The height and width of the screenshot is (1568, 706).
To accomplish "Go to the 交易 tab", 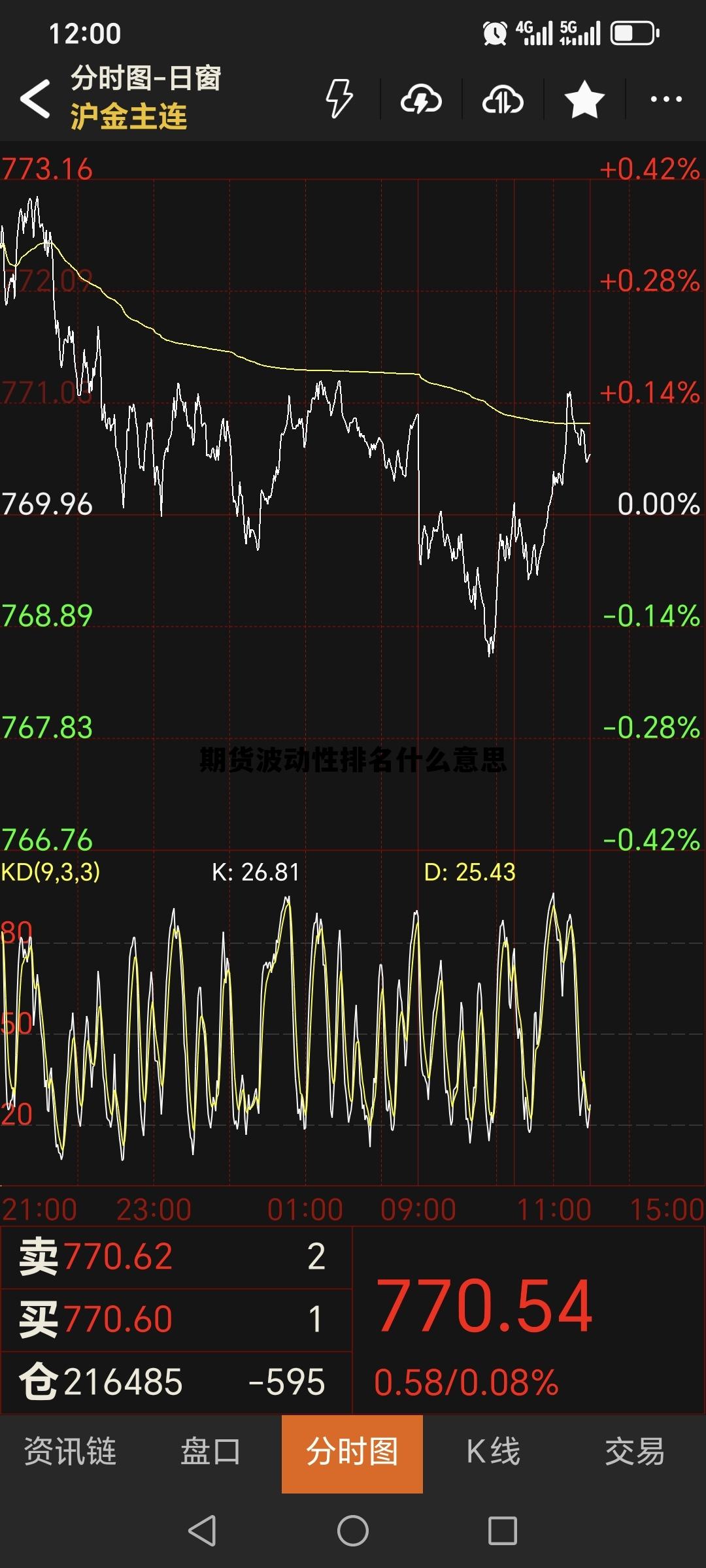I will click(x=634, y=1452).
